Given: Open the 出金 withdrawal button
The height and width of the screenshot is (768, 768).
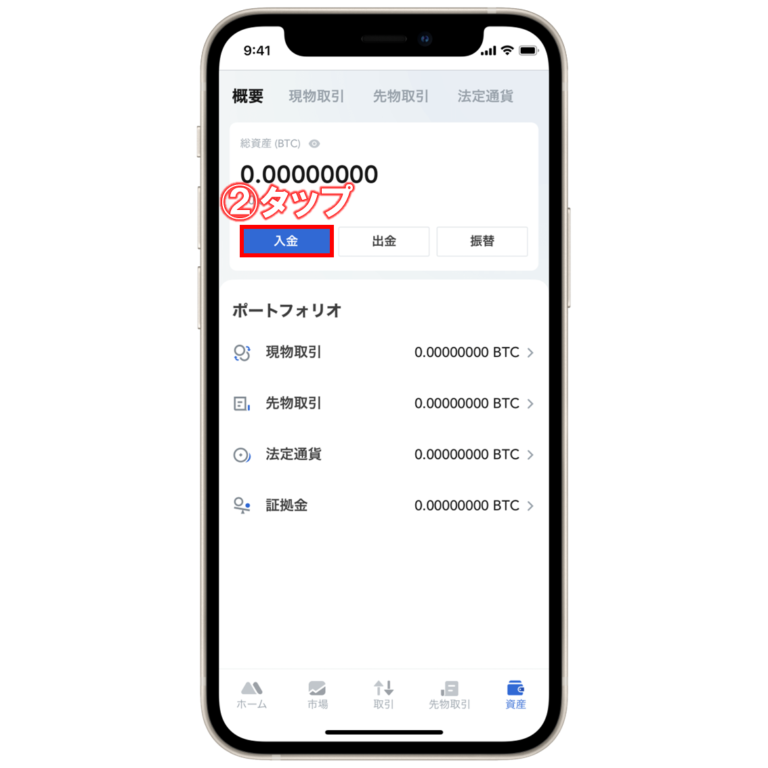Looking at the screenshot, I should [384, 241].
